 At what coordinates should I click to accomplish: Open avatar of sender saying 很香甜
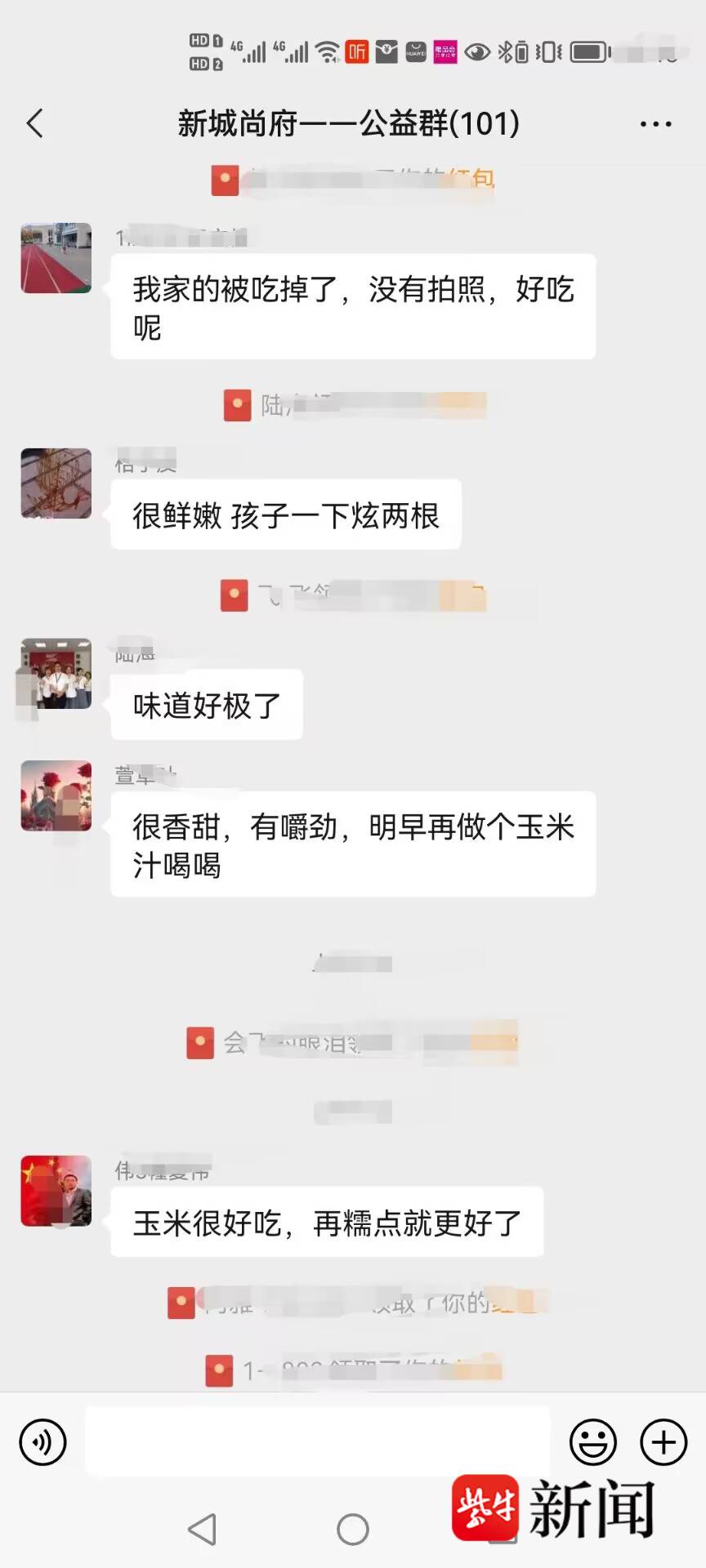[x=56, y=796]
